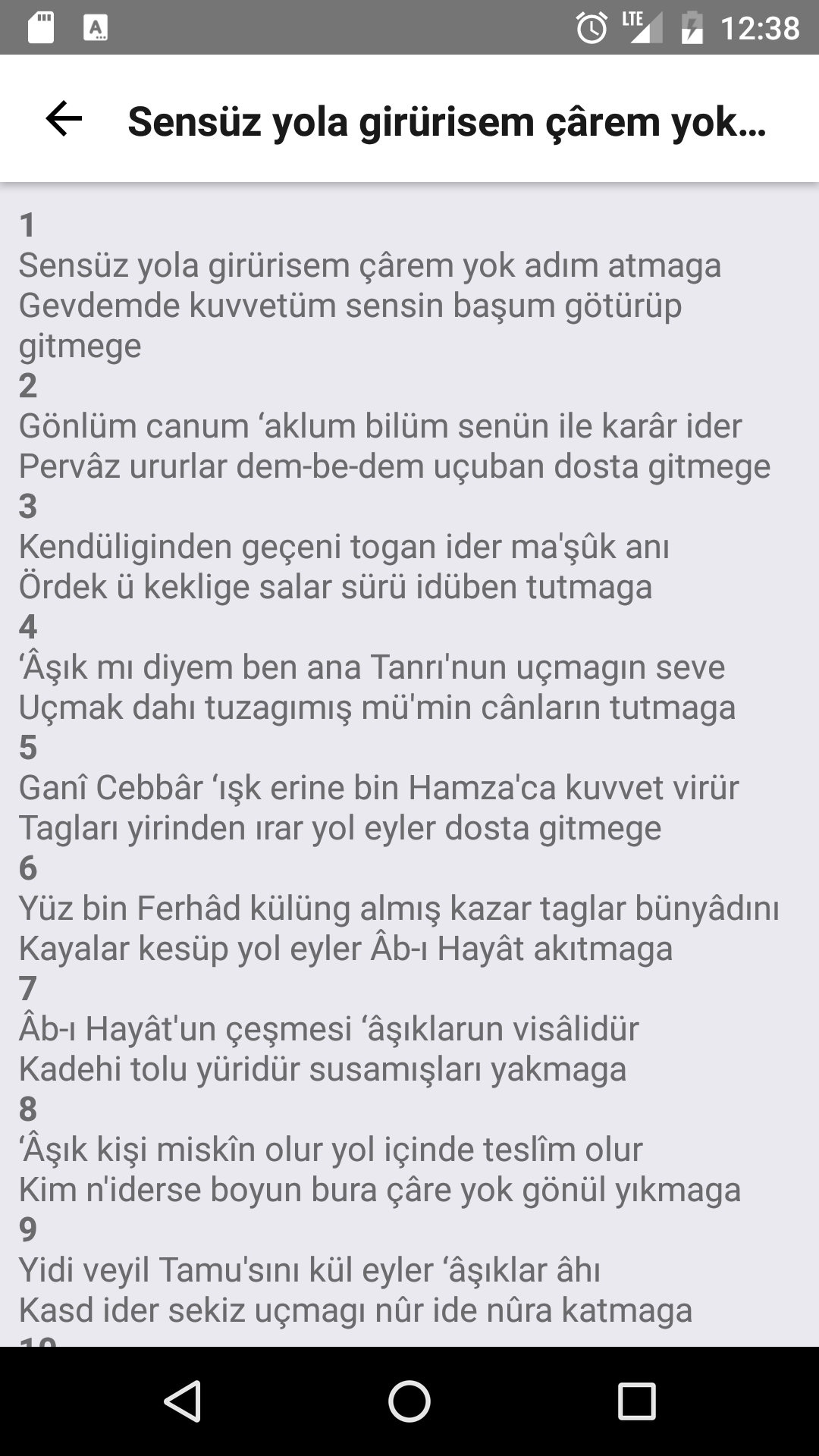Tap the system back triangle
This screenshot has width=819, height=1456.
point(183,1401)
